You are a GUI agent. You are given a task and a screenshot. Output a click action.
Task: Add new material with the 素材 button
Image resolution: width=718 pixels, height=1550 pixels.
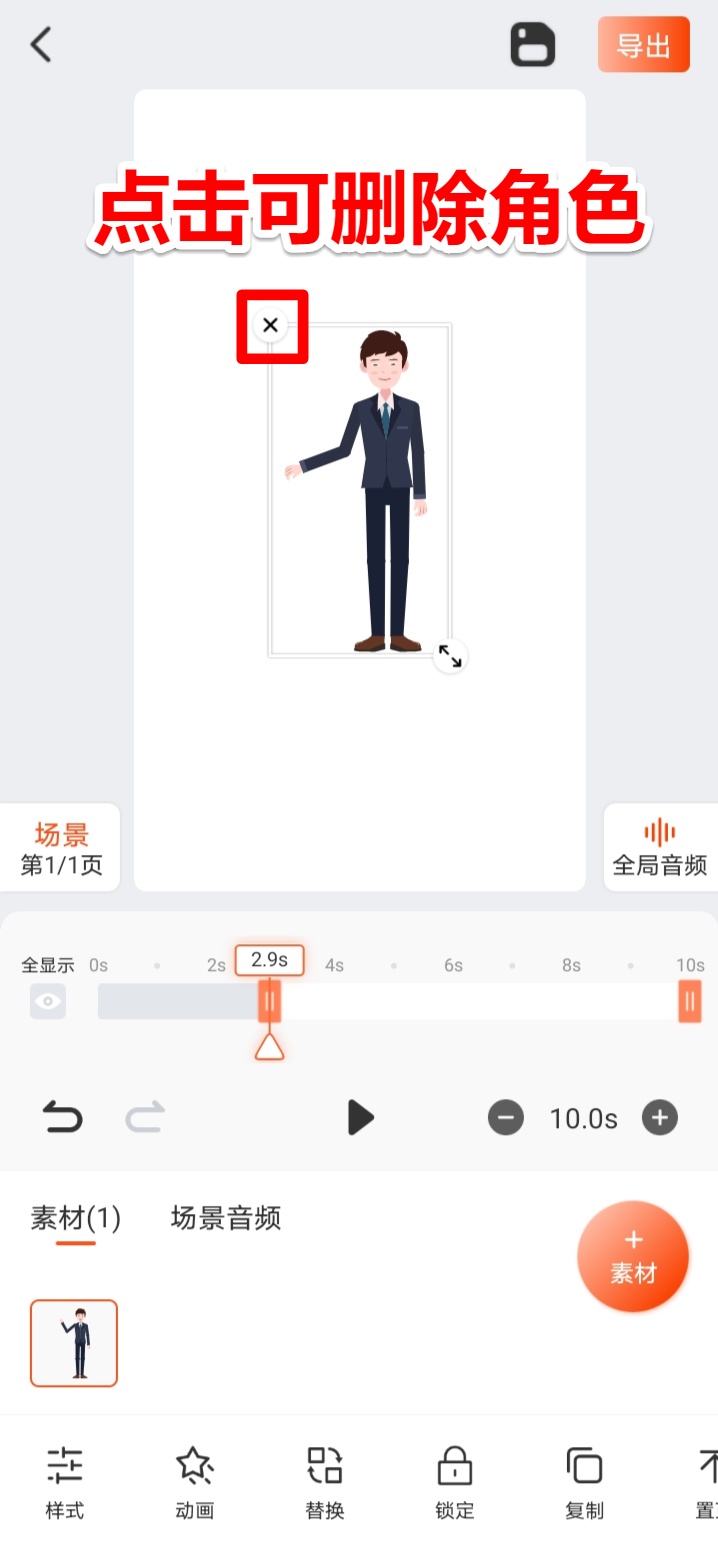(633, 1256)
